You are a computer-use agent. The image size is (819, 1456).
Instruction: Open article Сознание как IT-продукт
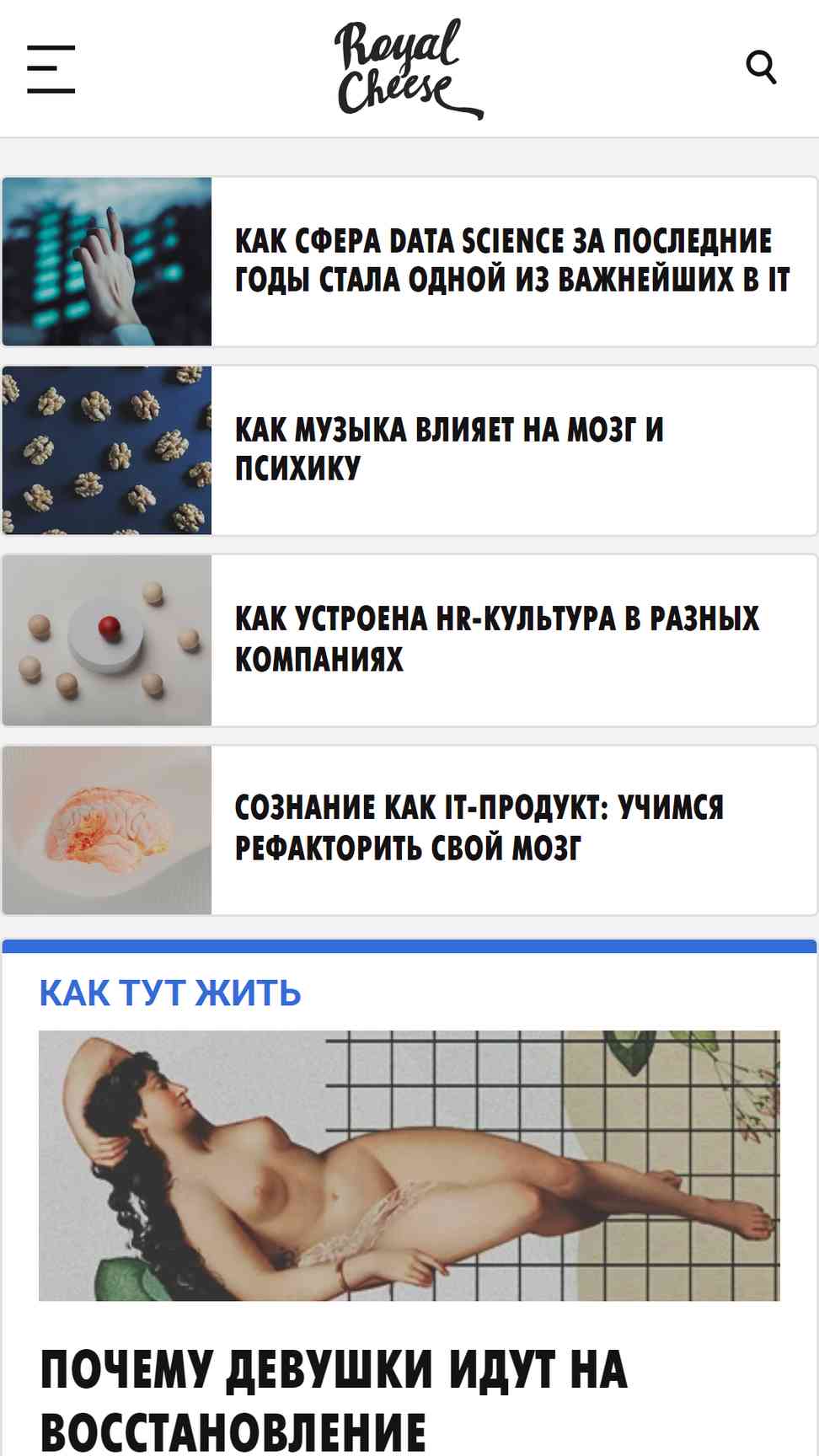(479, 827)
